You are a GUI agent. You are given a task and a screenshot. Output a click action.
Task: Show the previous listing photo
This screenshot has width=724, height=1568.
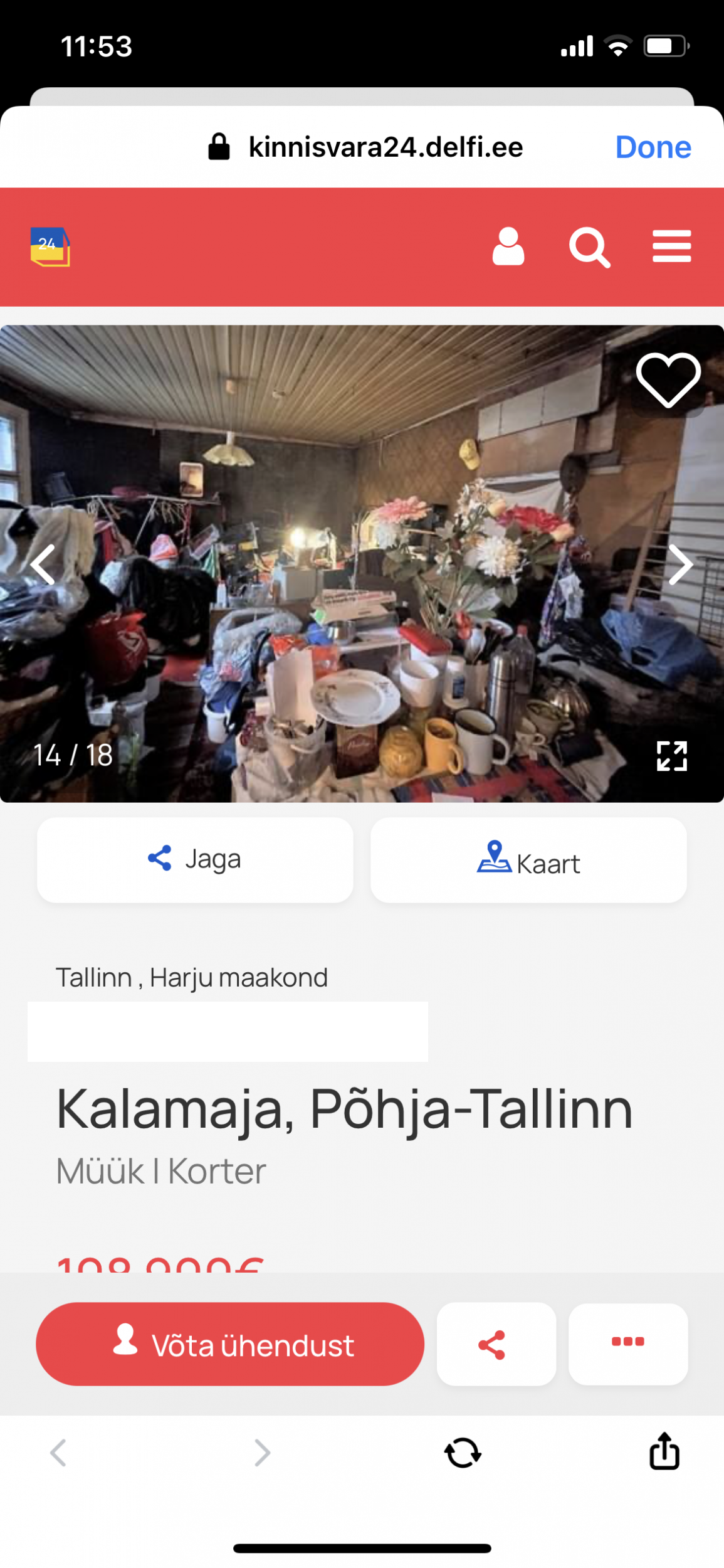pos(43,565)
